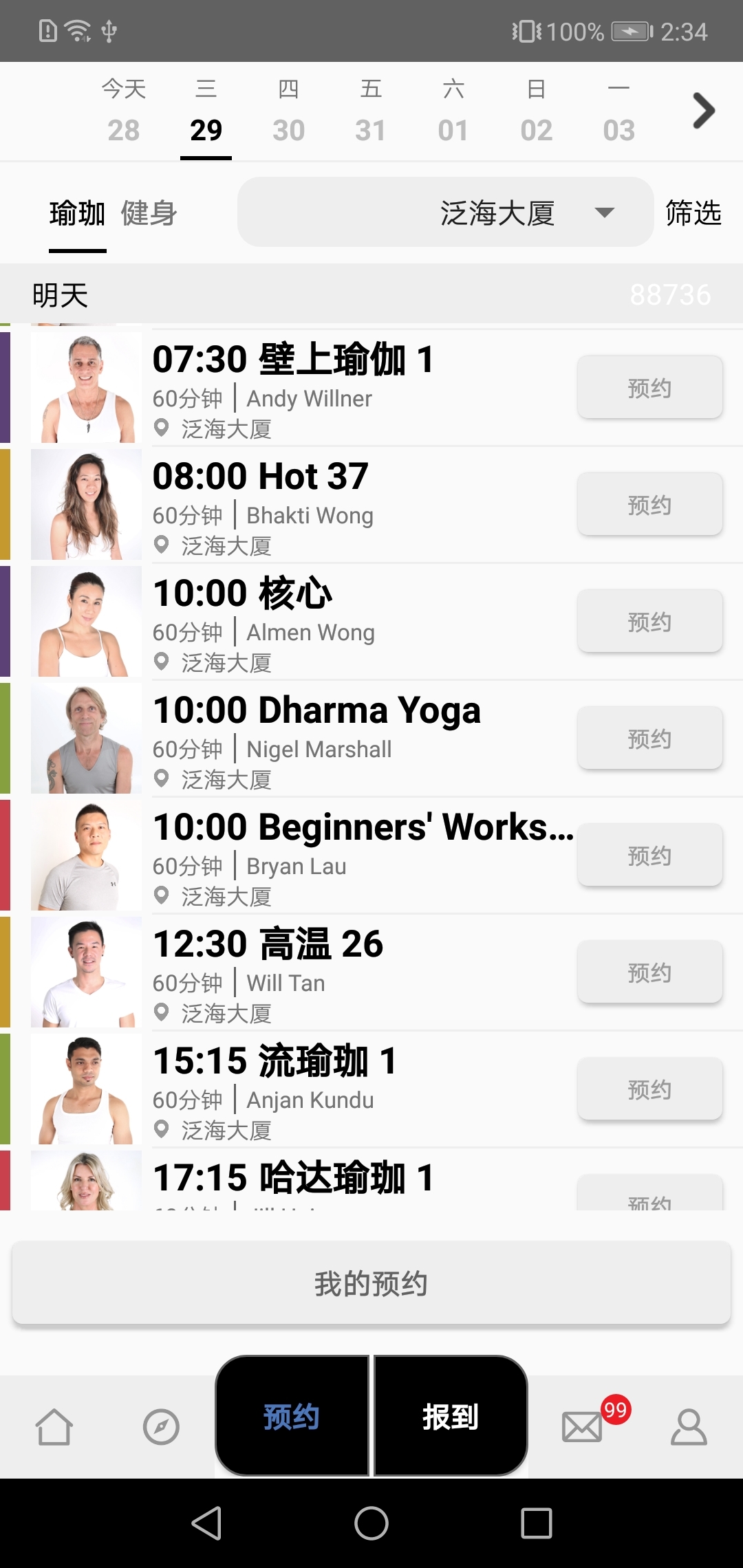Tap the system back button
743x1568 pixels.
[206, 1523]
